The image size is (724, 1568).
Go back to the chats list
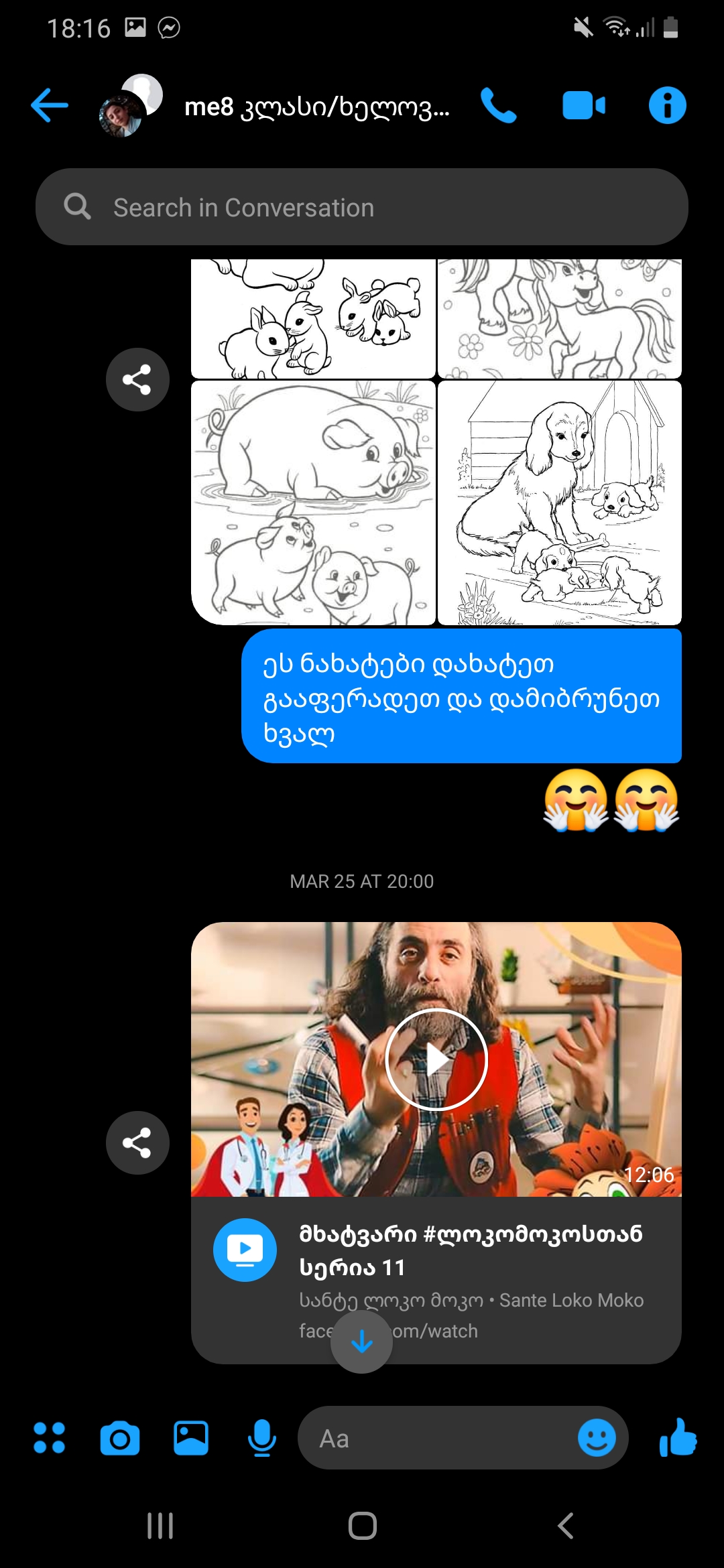click(50, 106)
